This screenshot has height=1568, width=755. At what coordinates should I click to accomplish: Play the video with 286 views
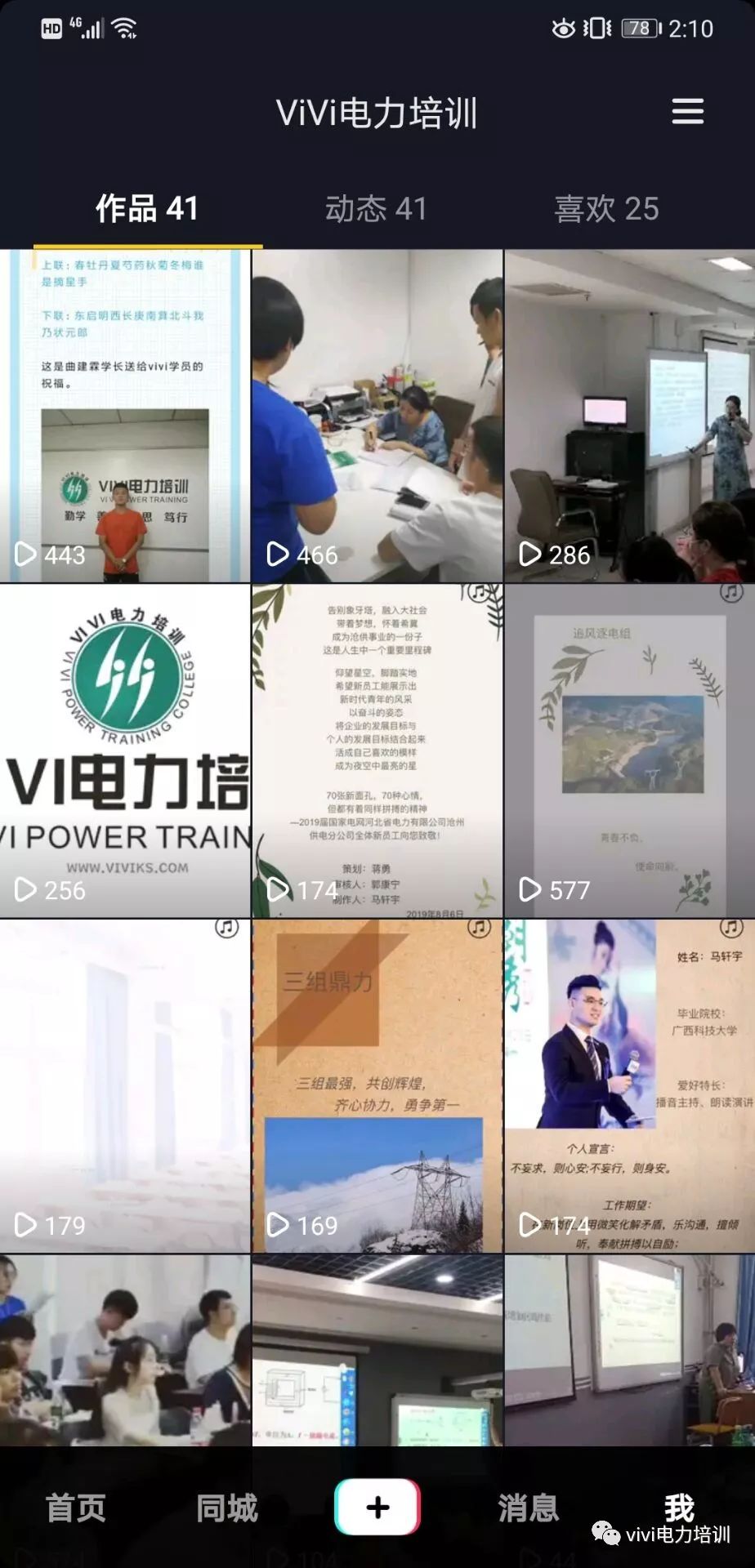(x=629, y=416)
